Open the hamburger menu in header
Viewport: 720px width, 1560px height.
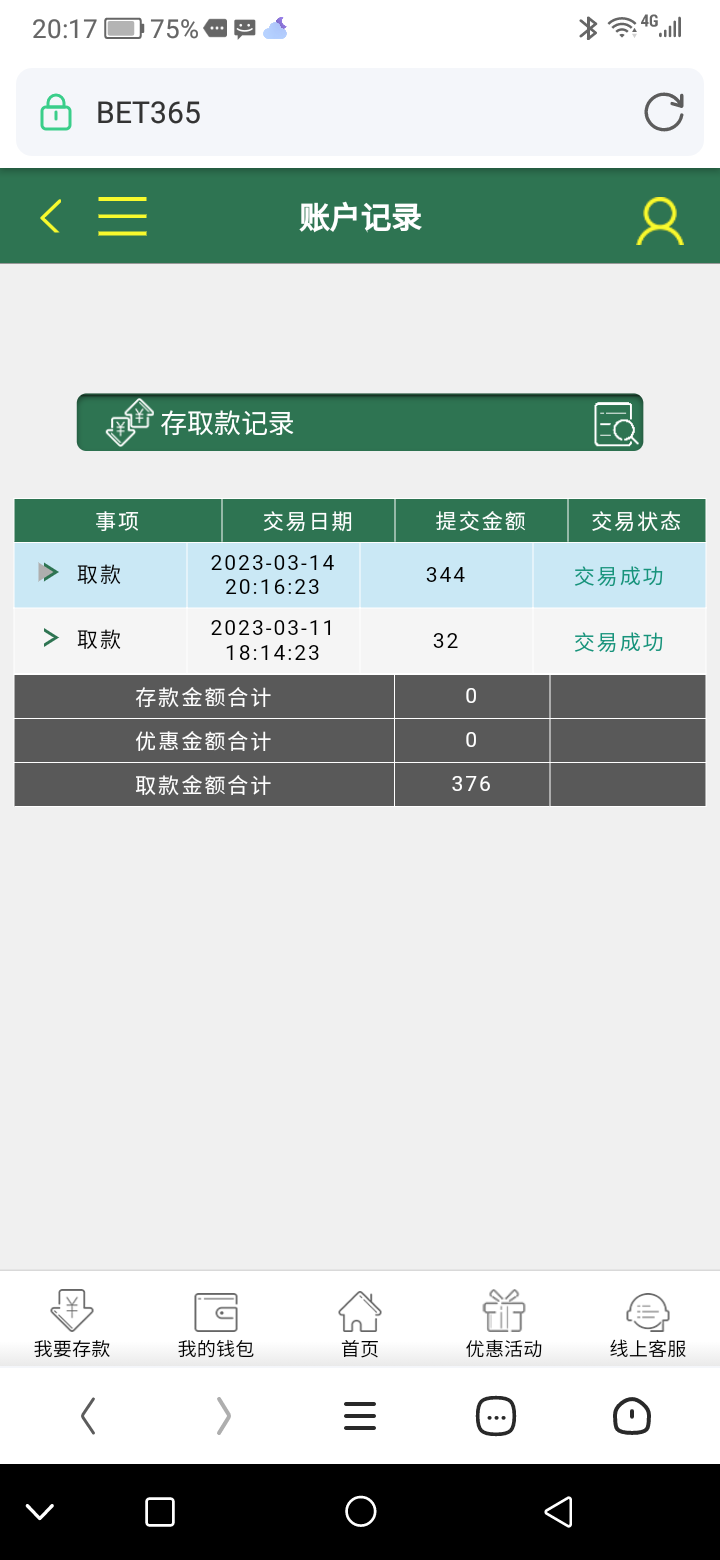(122, 216)
